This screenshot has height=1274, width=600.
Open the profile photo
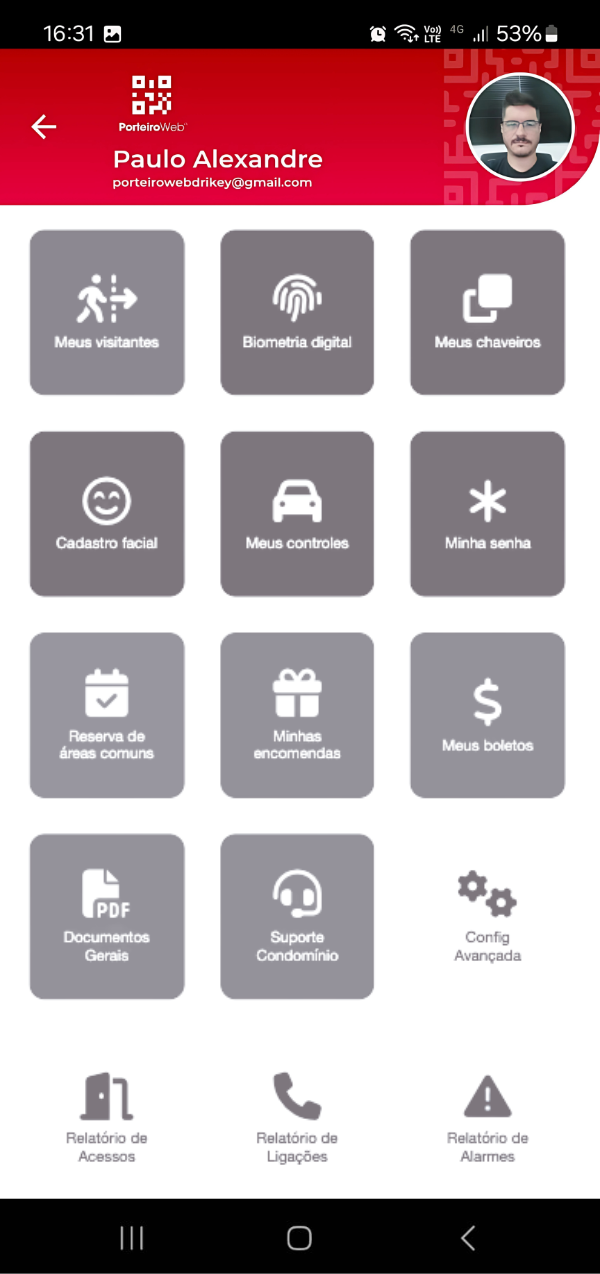click(520, 127)
